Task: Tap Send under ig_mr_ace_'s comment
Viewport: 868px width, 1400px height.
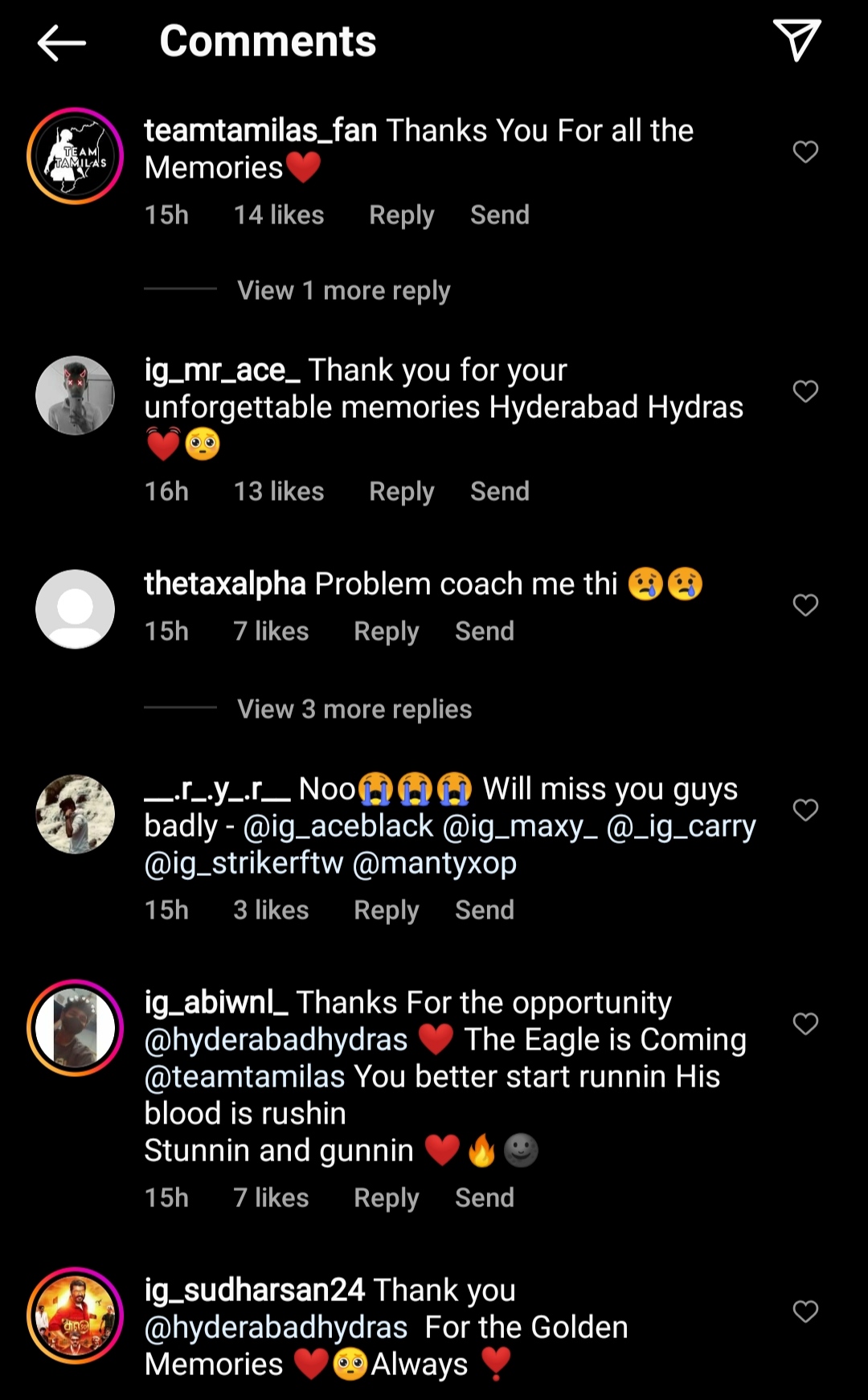Action: pyautogui.click(x=499, y=491)
